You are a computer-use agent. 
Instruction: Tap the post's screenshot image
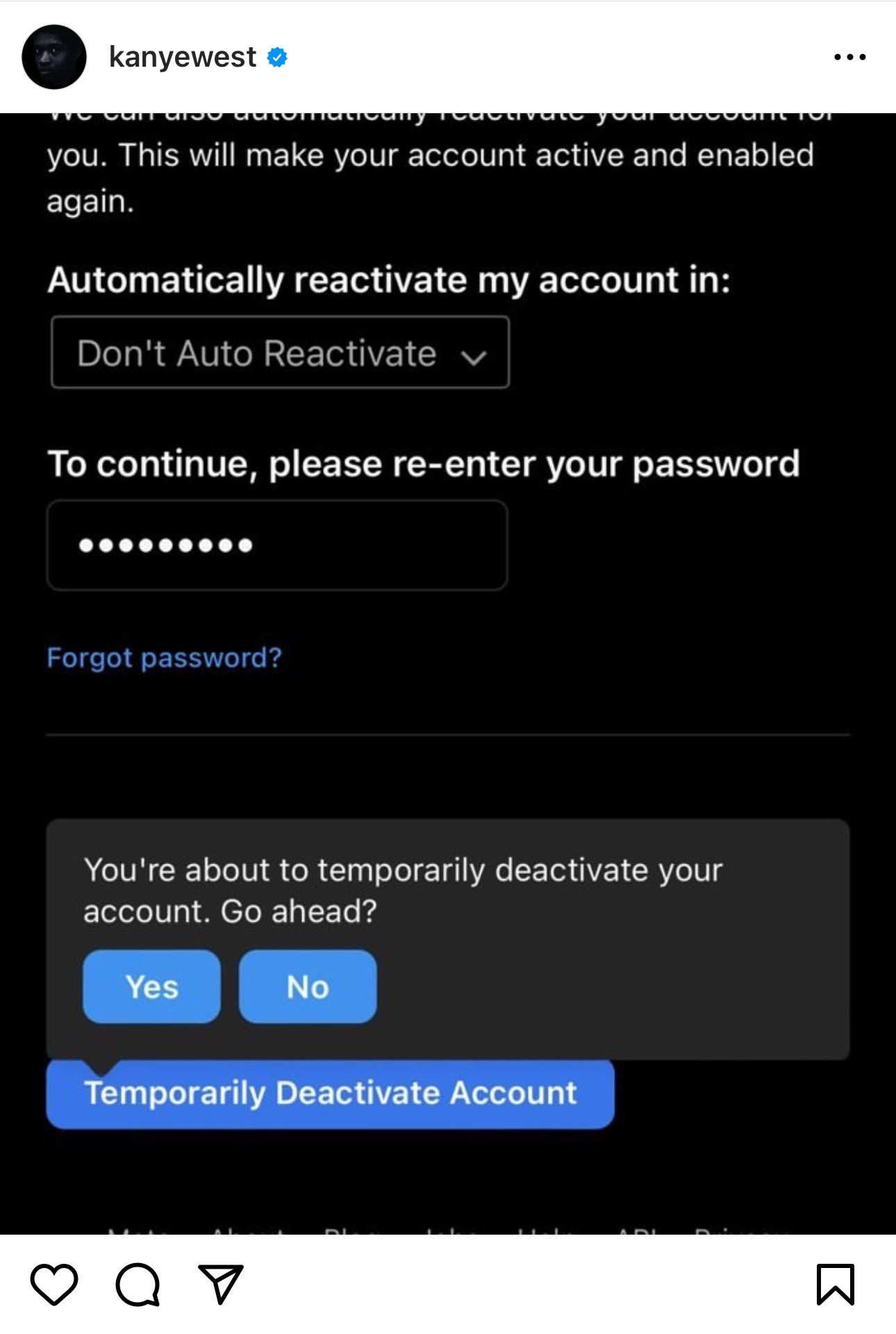[448, 673]
